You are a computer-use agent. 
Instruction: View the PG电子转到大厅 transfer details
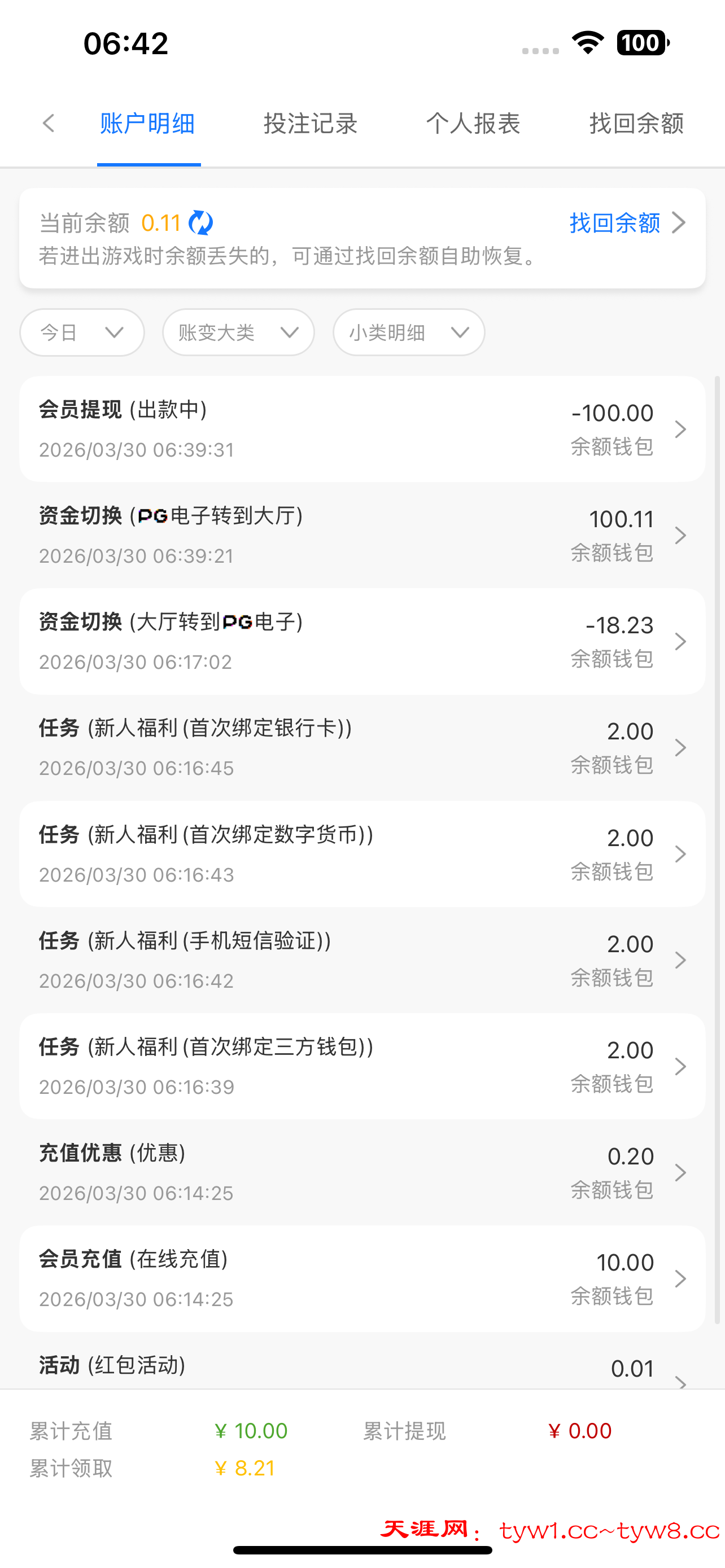362,535
